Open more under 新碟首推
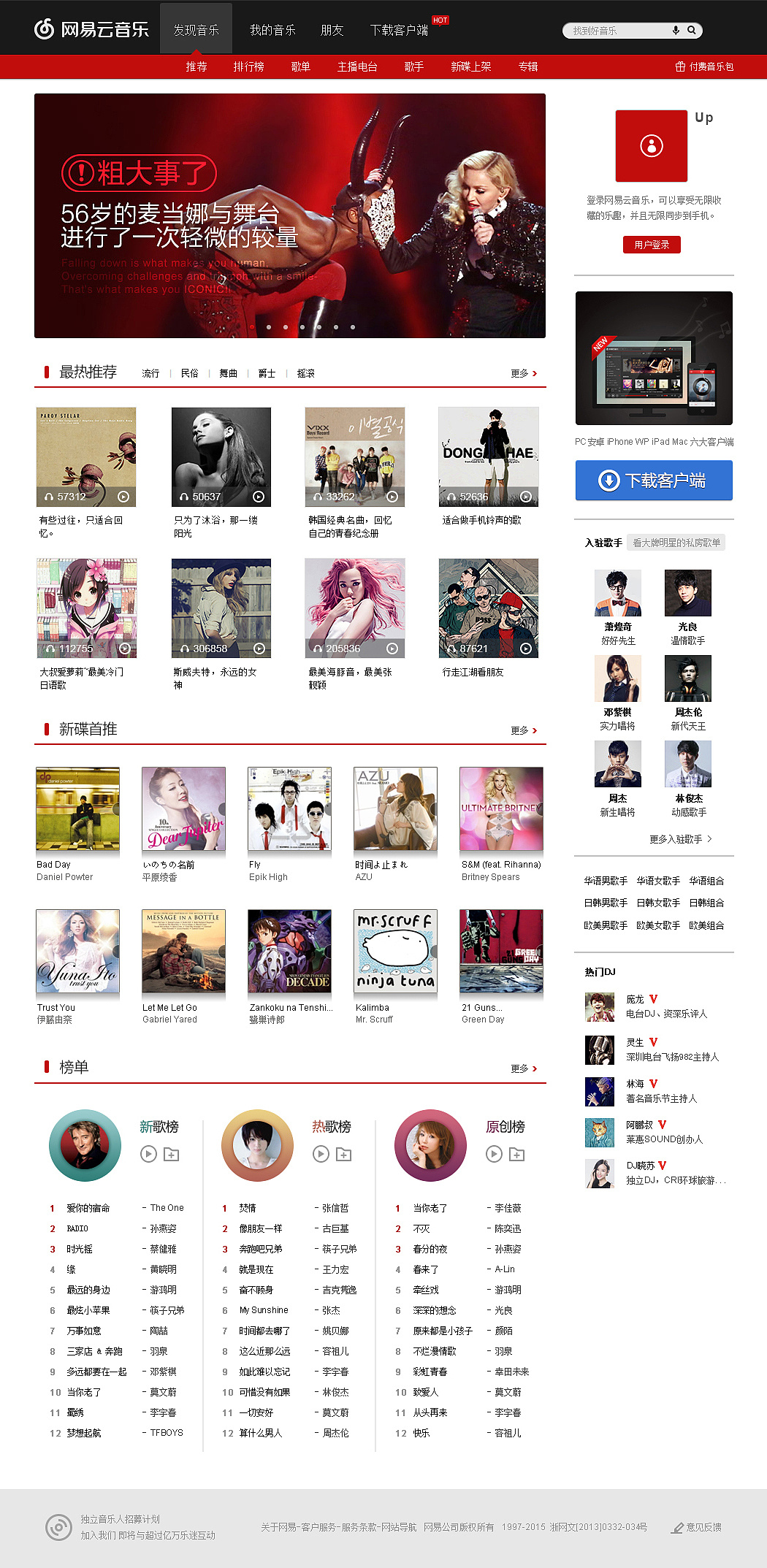The height and width of the screenshot is (1568, 767). (x=524, y=730)
